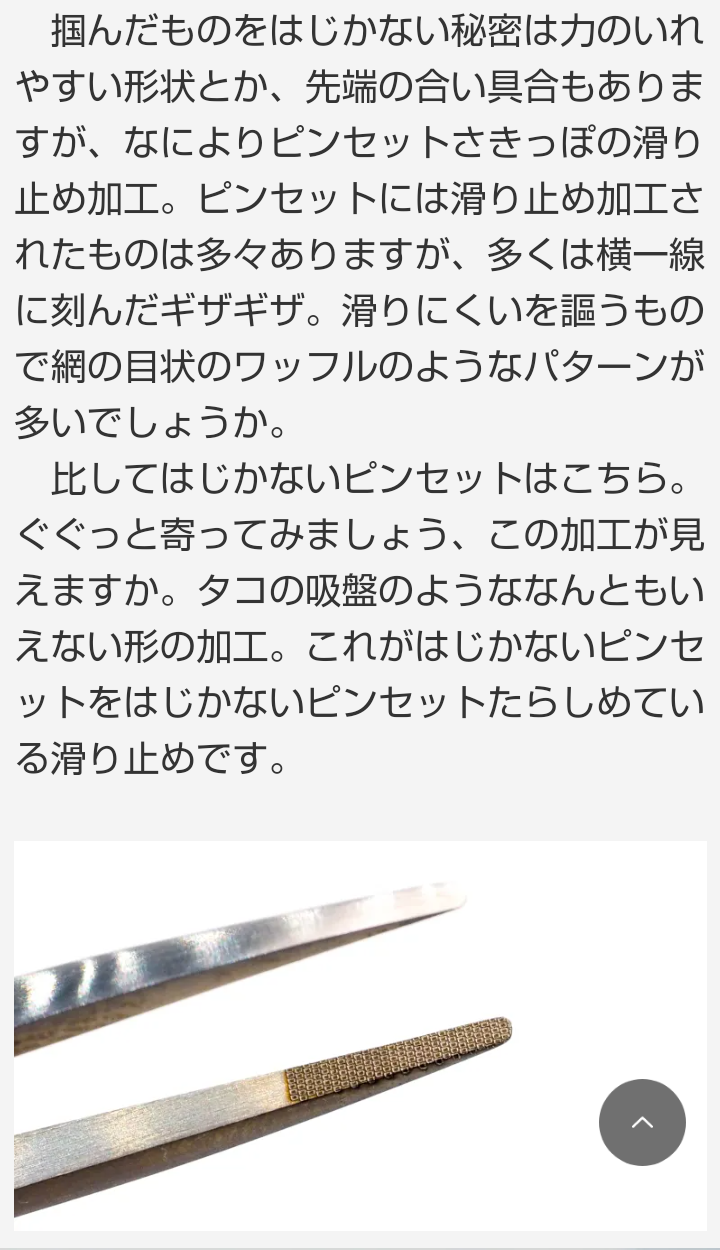
Task: Click the divider line below the photo
Action: click(360, 1247)
